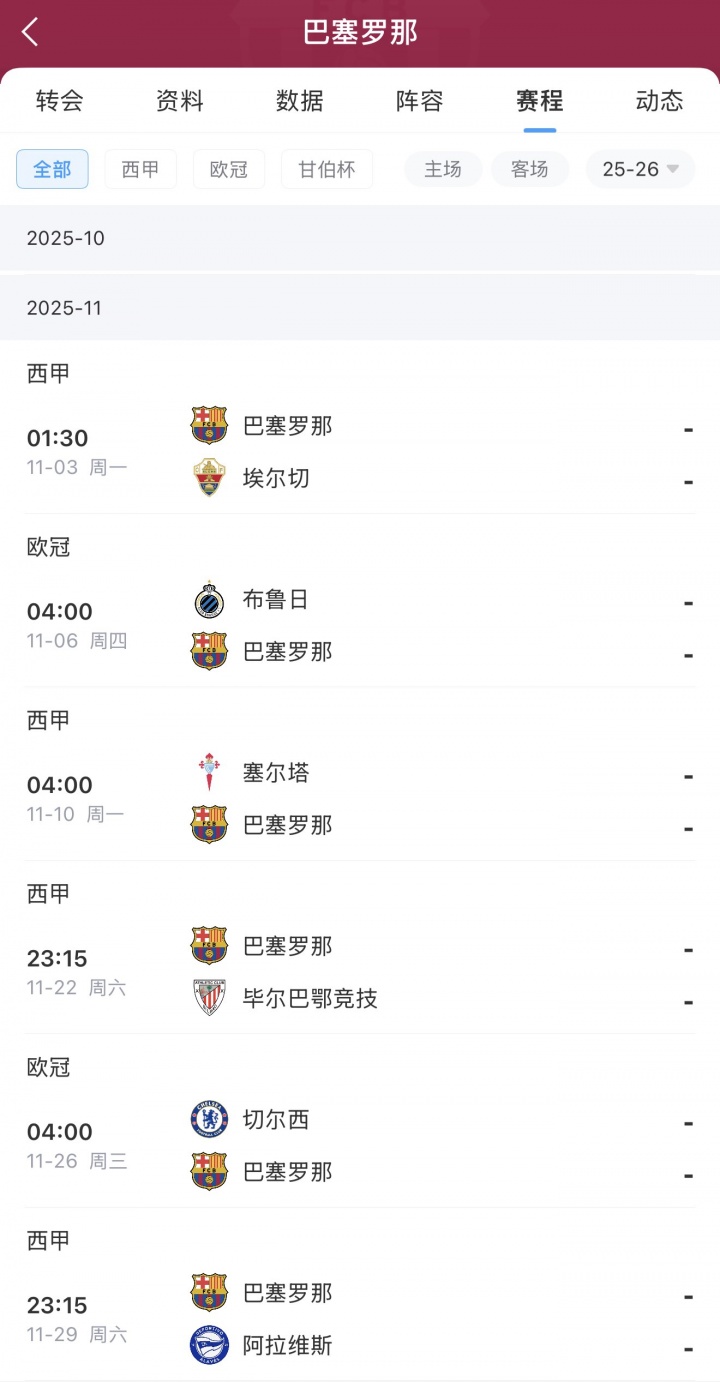Open the 布鲁日 vs 巴塞罗那 match
Screen dimensions: 720x1382
[x=360, y=626]
